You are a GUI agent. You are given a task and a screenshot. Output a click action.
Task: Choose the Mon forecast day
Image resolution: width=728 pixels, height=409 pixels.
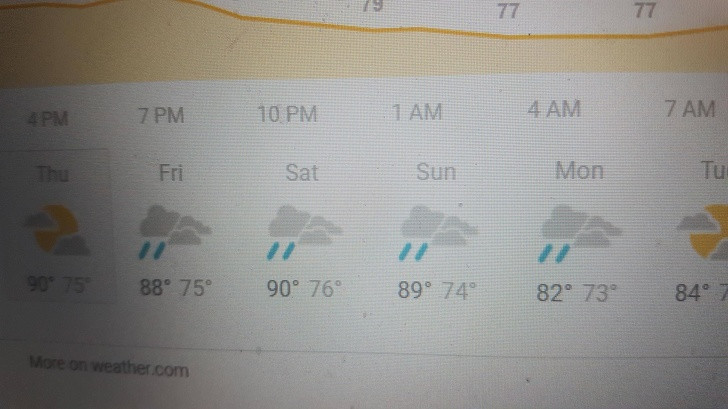tap(578, 230)
